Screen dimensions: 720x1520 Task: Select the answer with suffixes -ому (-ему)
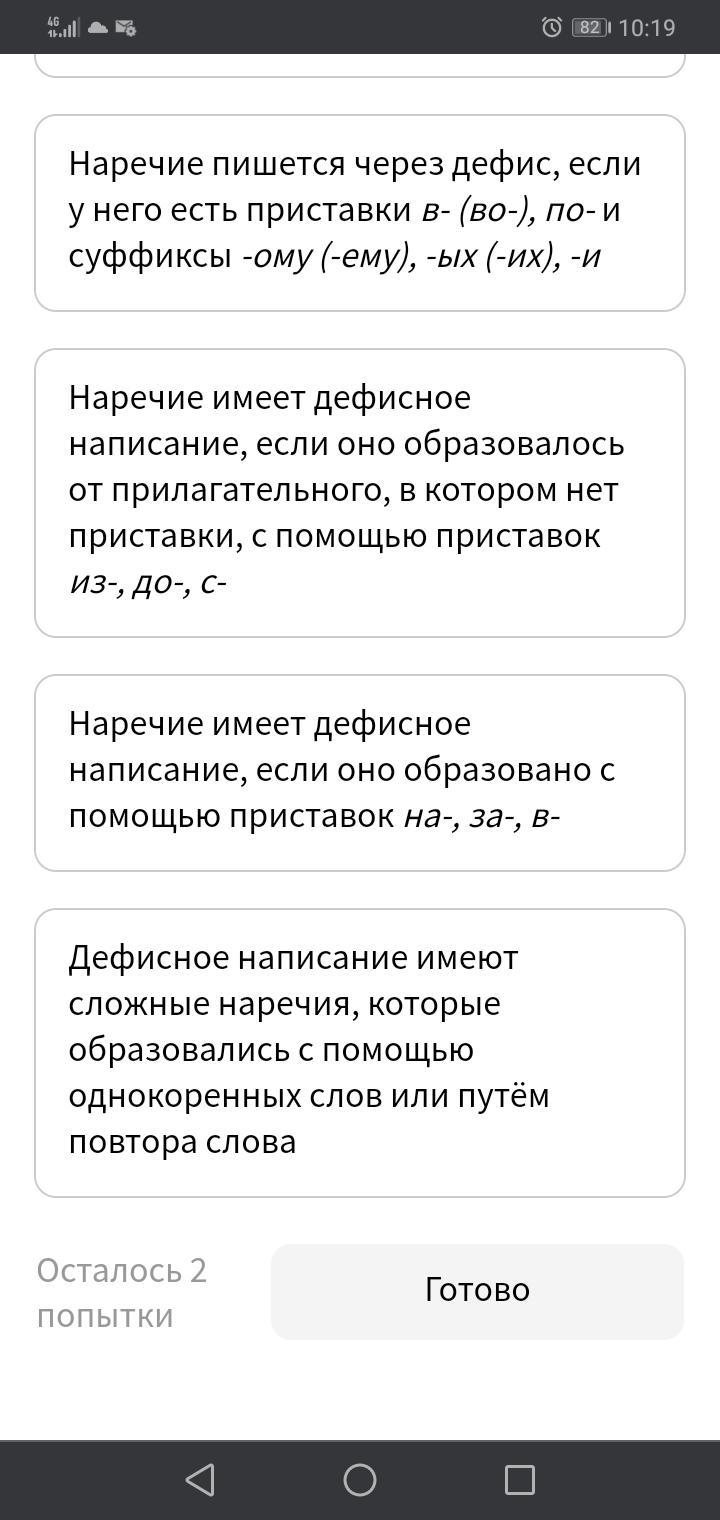pos(360,213)
